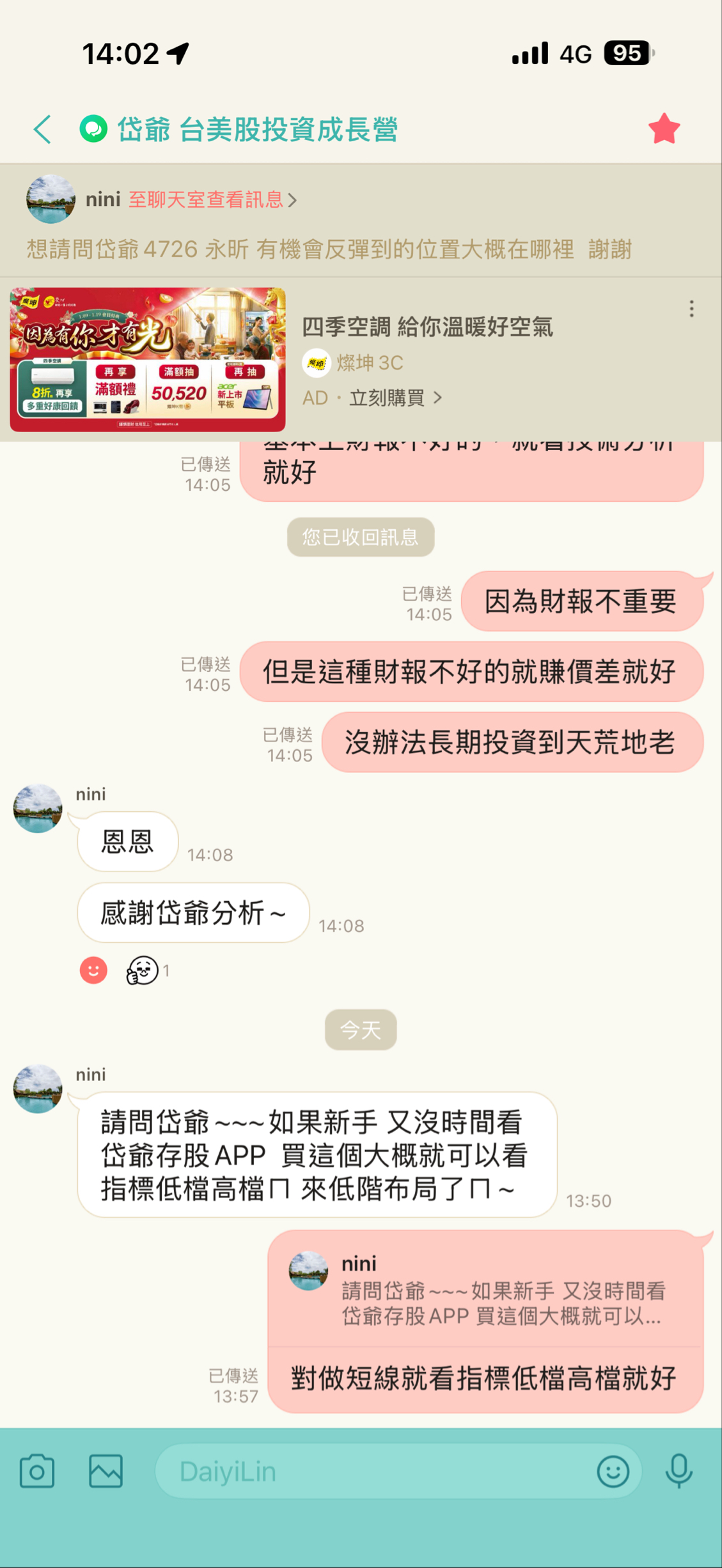Tap the quoted nini message in reply bubble
This screenshot has height=1568, width=722.
pyautogui.click(x=486, y=1291)
